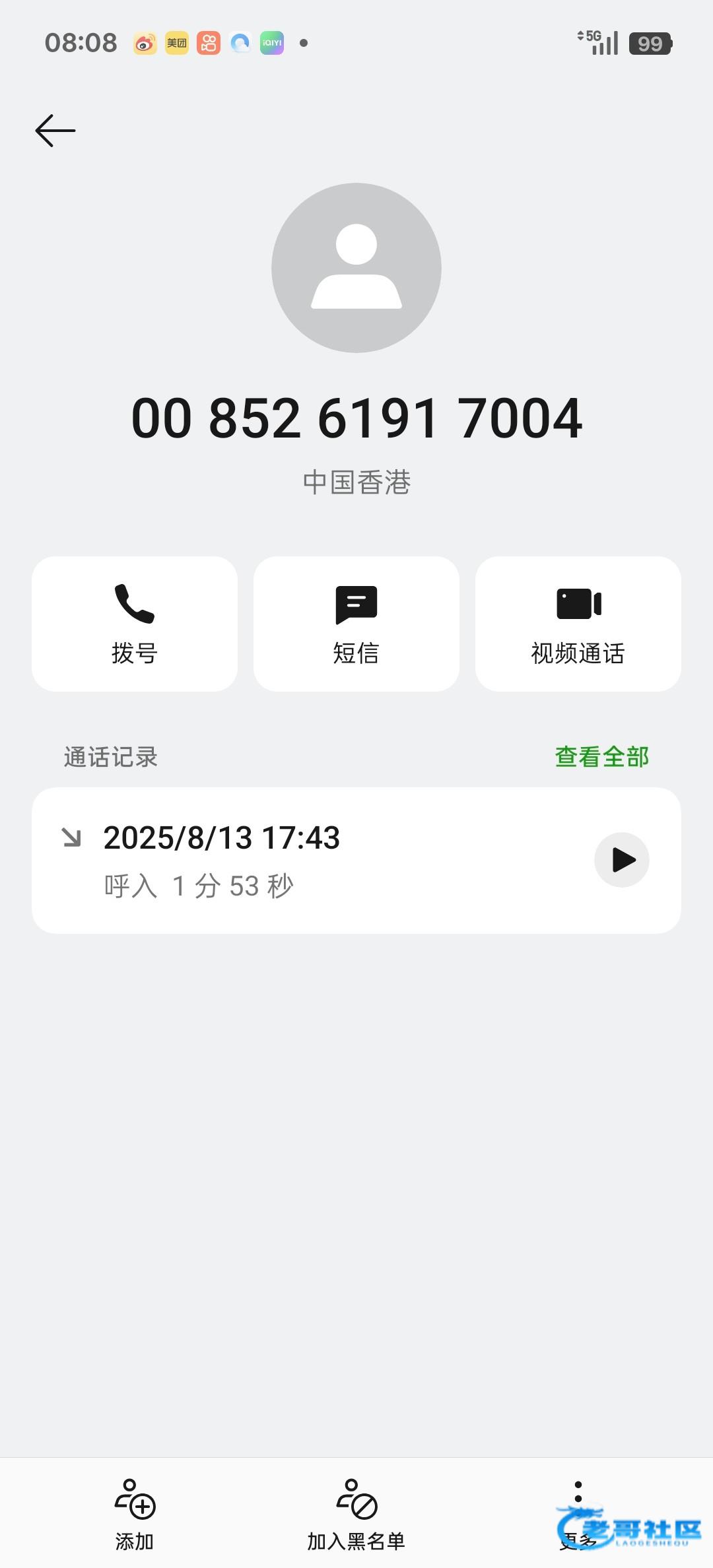The height and width of the screenshot is (1568, 713).
Task: Play the recording of the 17:43 call
Action: (x=622, y=860)
